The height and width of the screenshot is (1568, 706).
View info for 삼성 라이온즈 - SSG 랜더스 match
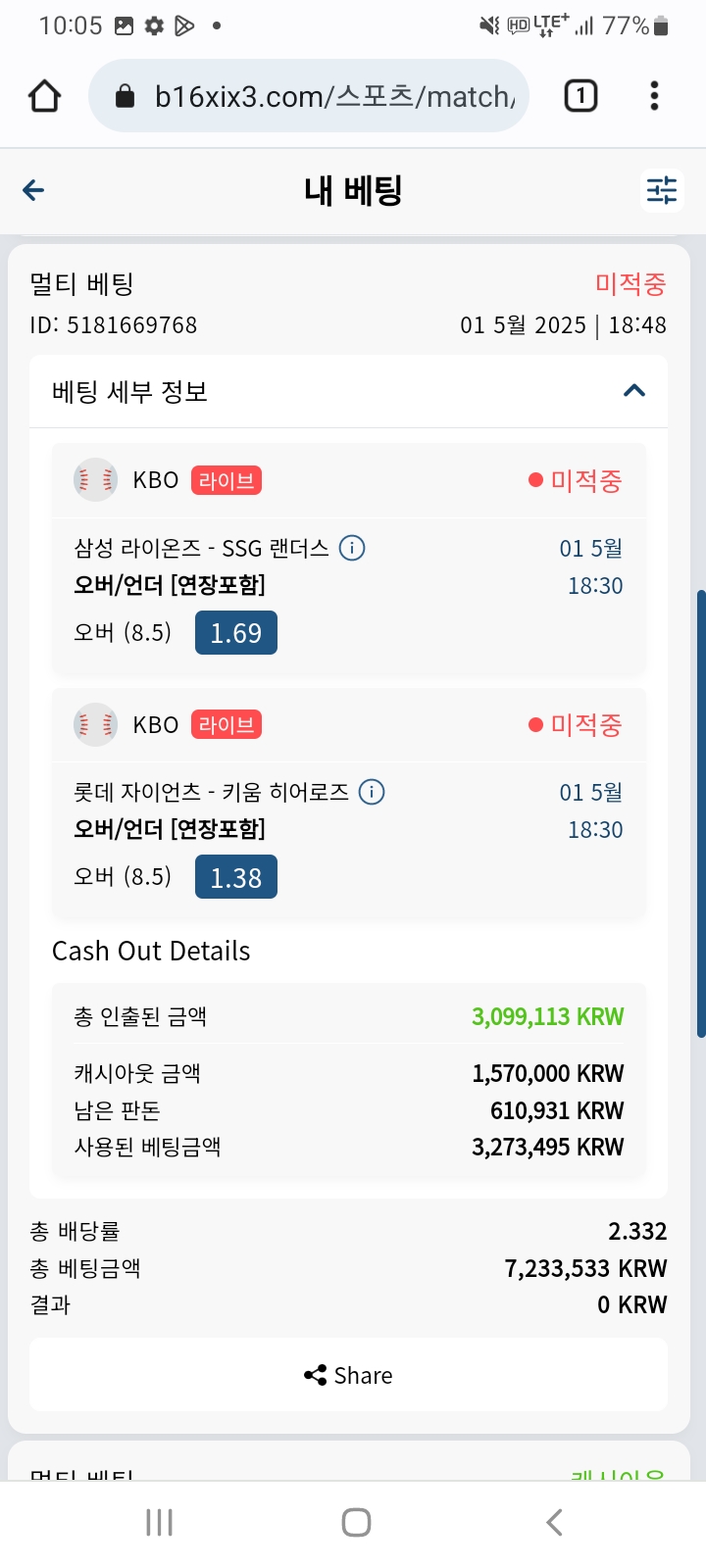click(x=352, y=548)
